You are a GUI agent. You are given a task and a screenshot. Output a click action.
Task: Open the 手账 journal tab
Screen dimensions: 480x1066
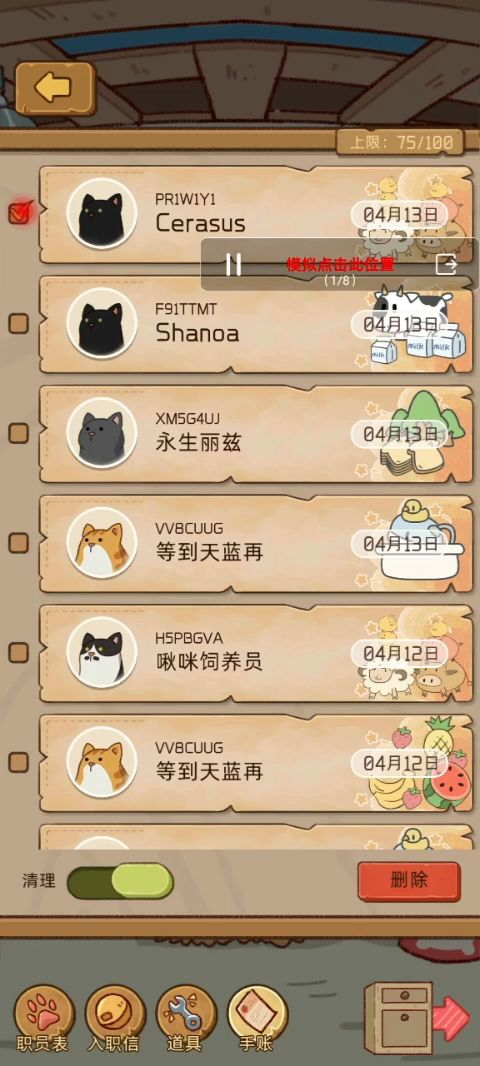[x=258, y=1018]
